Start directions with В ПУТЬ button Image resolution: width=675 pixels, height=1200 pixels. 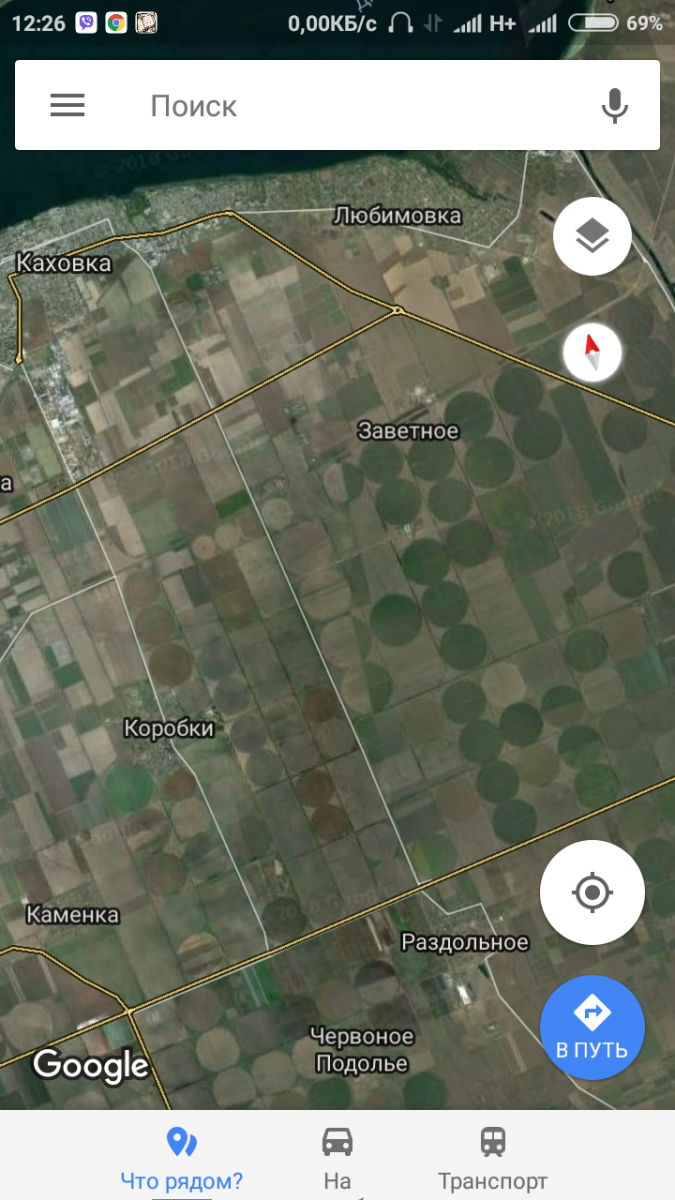click(592, 1028)
